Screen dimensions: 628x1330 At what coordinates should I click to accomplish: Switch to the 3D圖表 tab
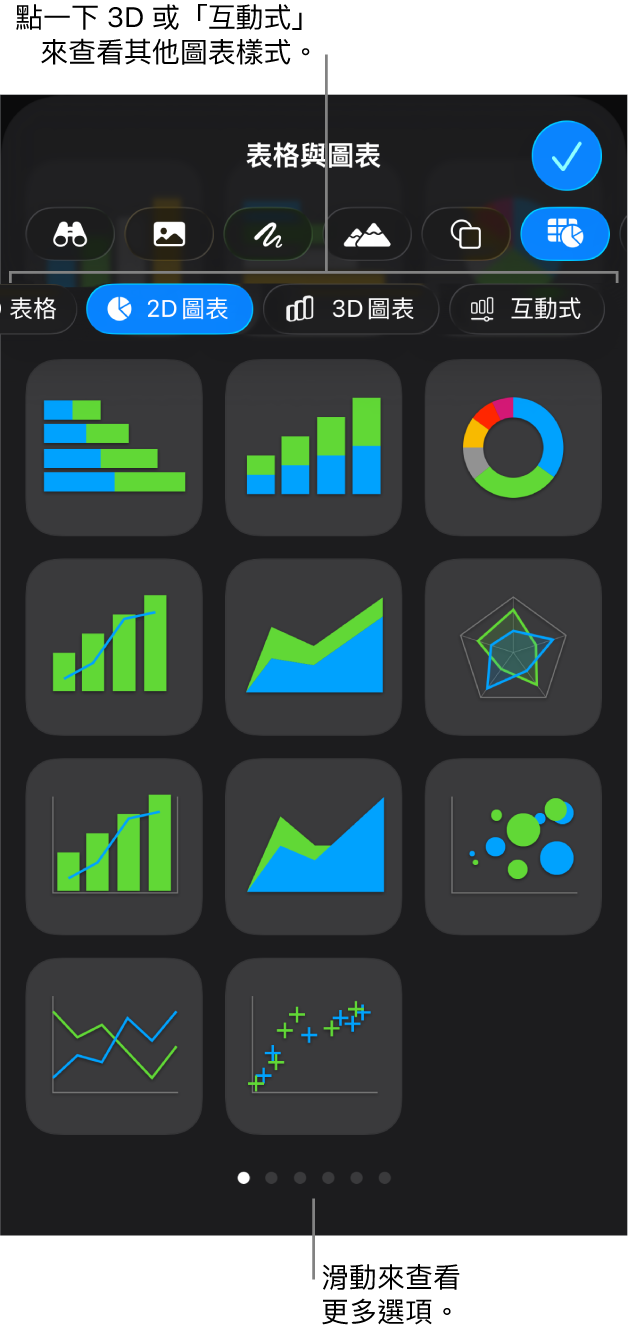pos(351,309)
